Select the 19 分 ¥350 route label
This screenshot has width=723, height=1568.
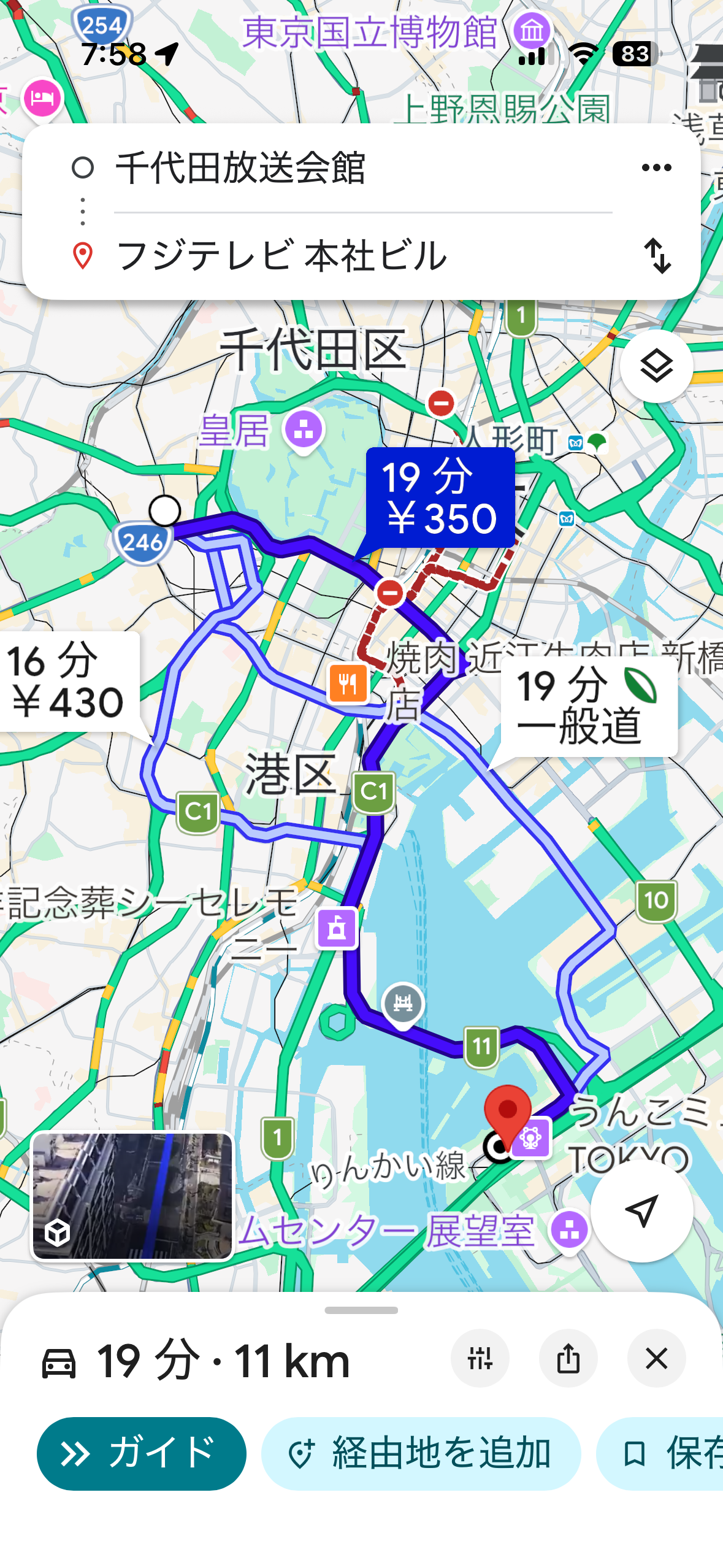[x=440, y=498]
